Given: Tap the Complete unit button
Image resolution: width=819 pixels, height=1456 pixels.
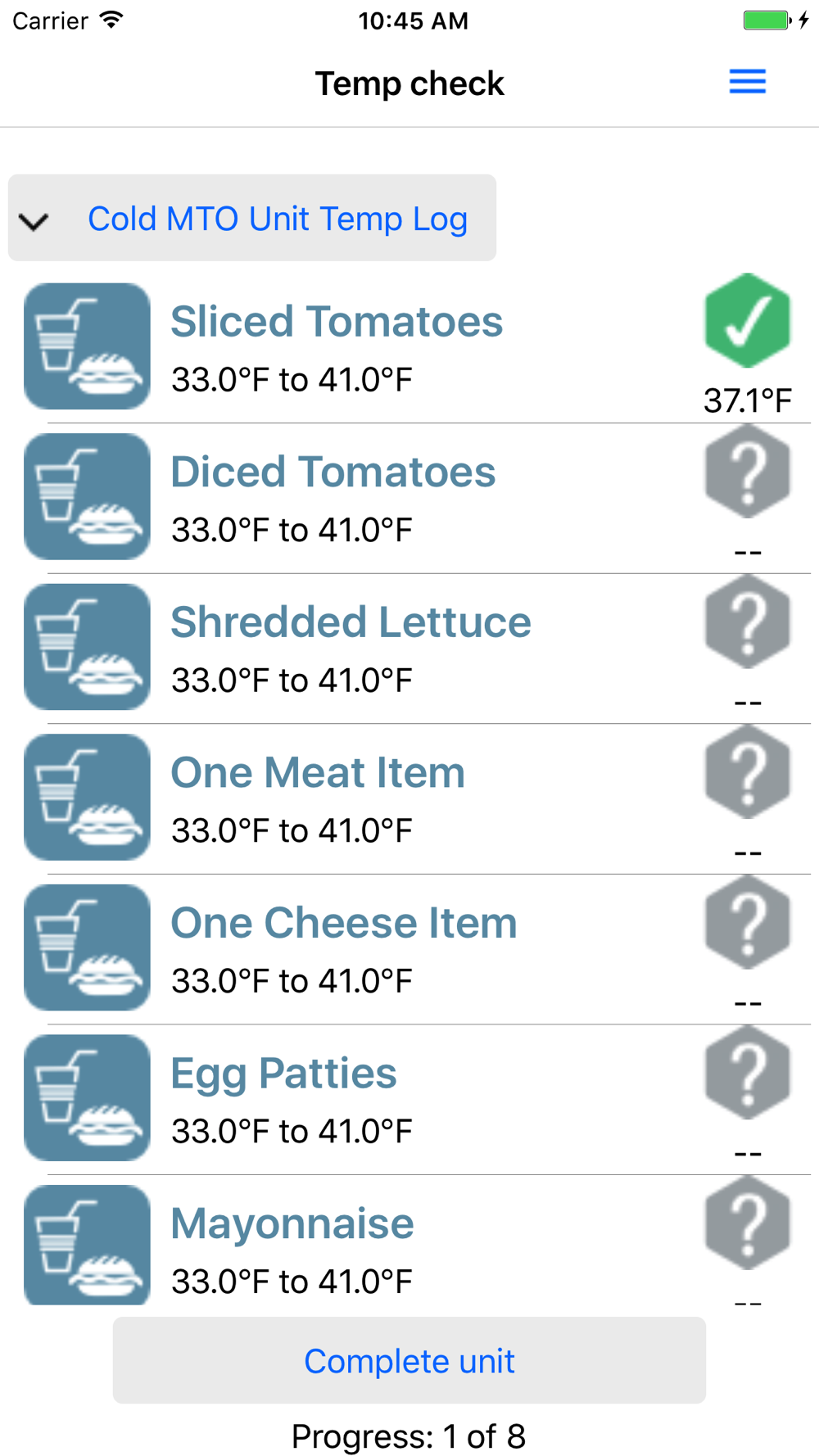Looking at the screenshot, I should tap(409, 1360).
